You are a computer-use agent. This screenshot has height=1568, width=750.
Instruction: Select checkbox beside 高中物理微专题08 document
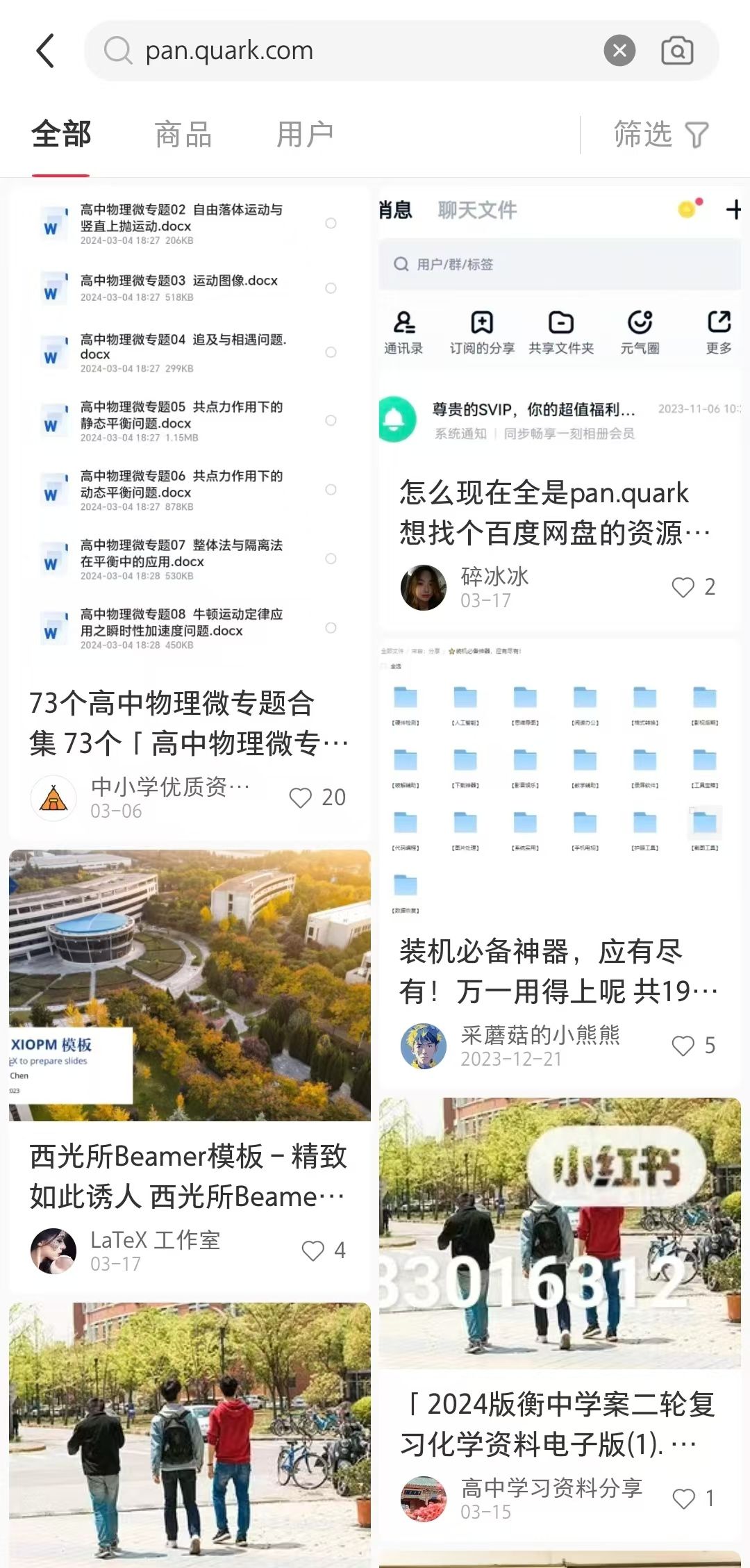point(329,627)
